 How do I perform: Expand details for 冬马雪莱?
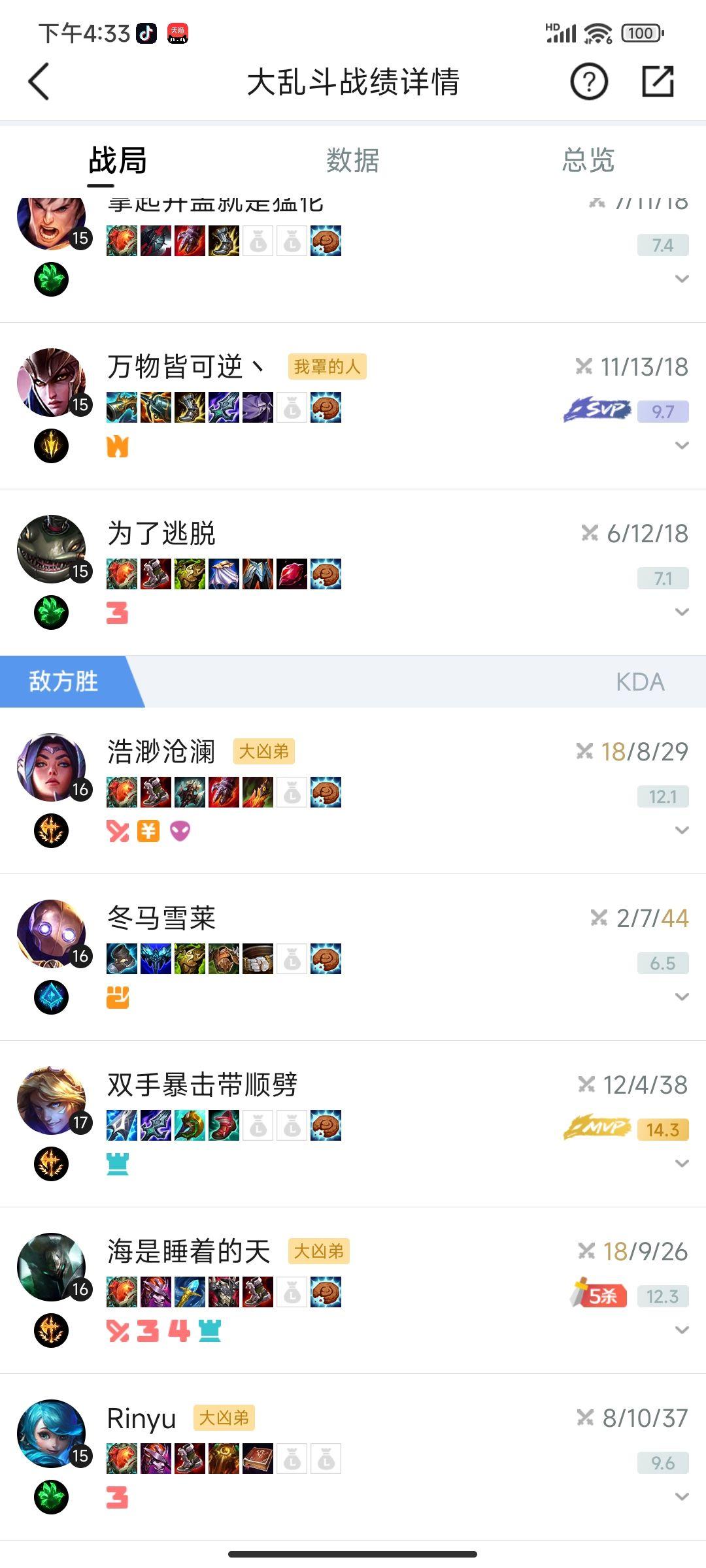[x=682, y=997]
